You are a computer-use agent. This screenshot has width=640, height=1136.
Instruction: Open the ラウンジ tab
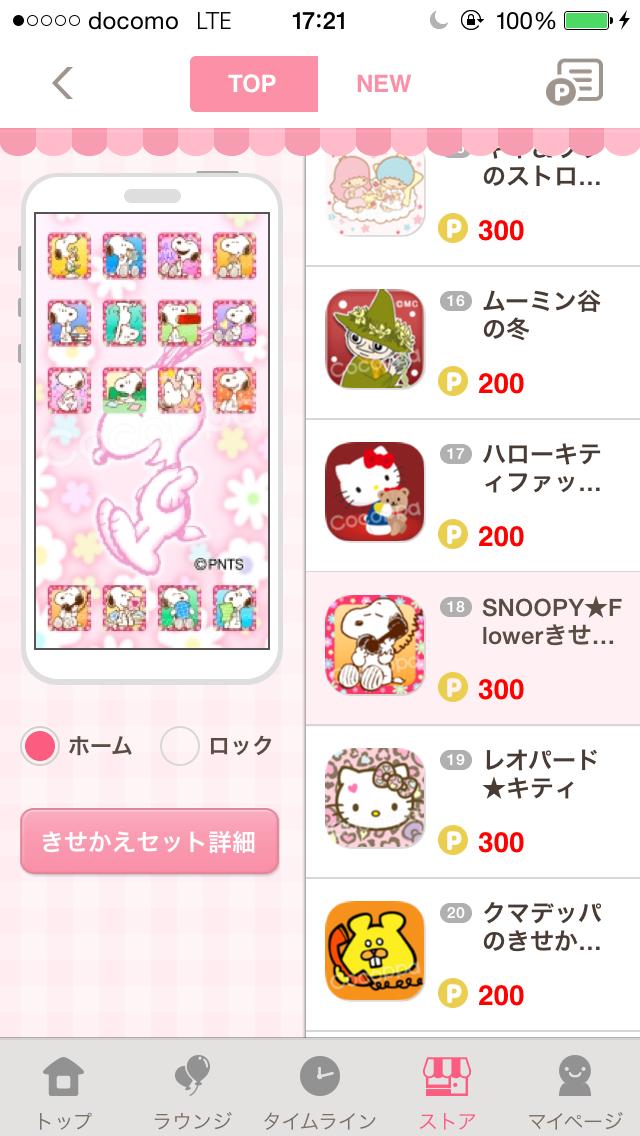pos(192,1090)
